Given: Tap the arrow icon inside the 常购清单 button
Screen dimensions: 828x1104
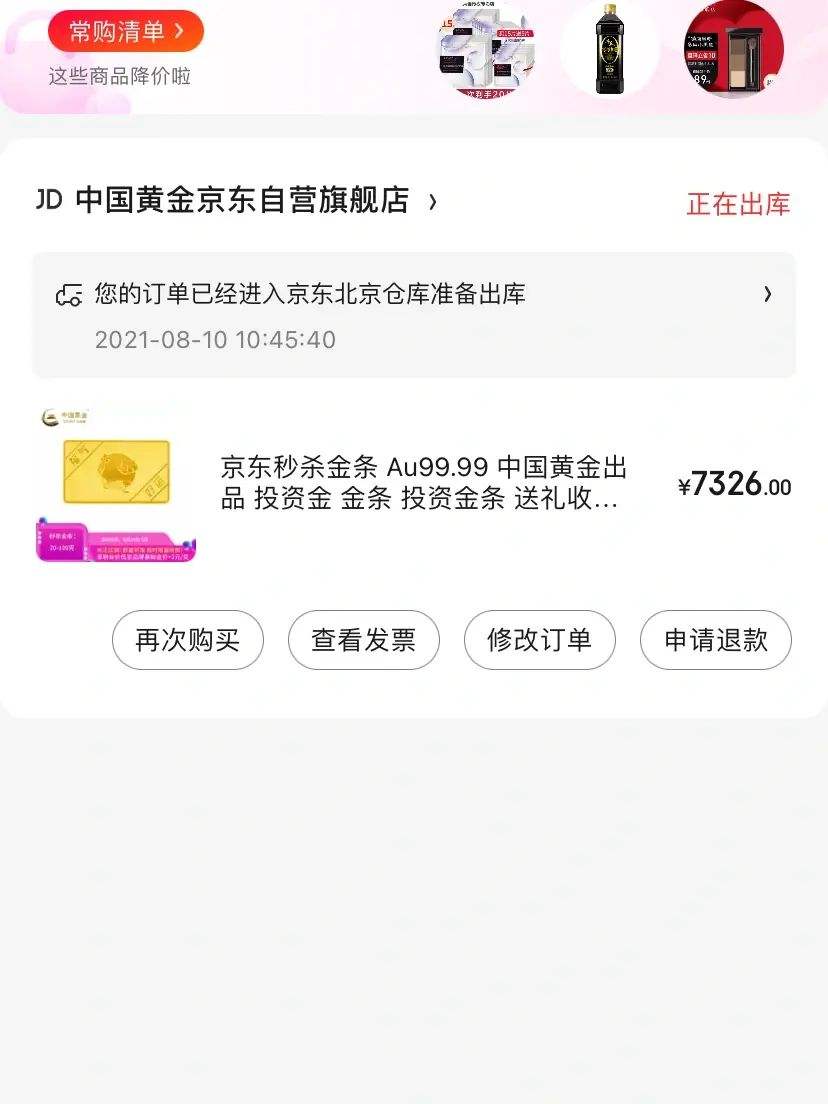Looking at the screenshot, I should (180, 32).
